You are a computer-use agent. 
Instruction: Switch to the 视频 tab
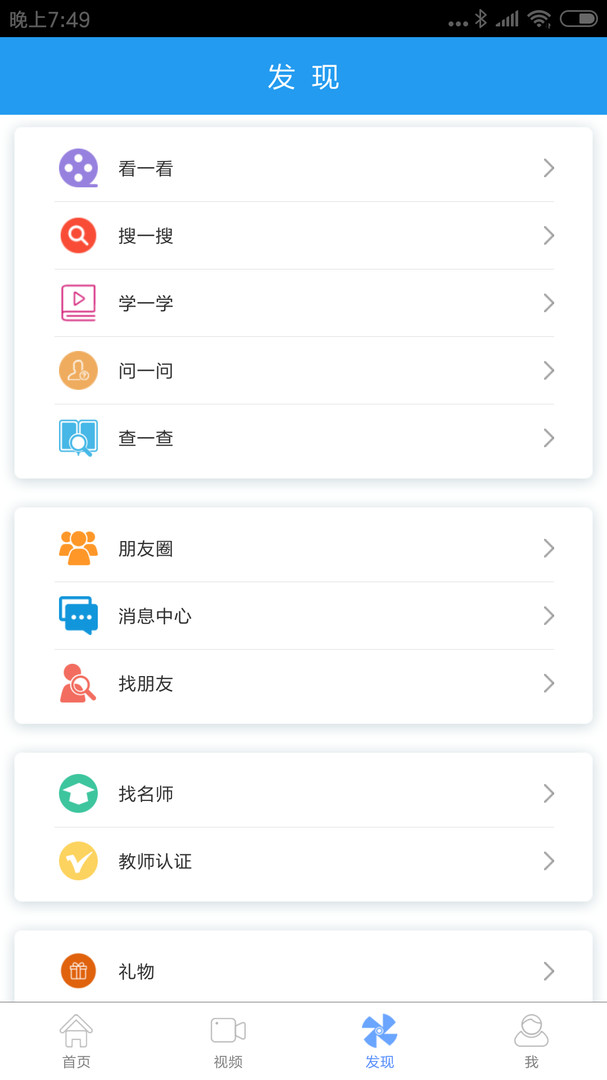(227, 1041)
